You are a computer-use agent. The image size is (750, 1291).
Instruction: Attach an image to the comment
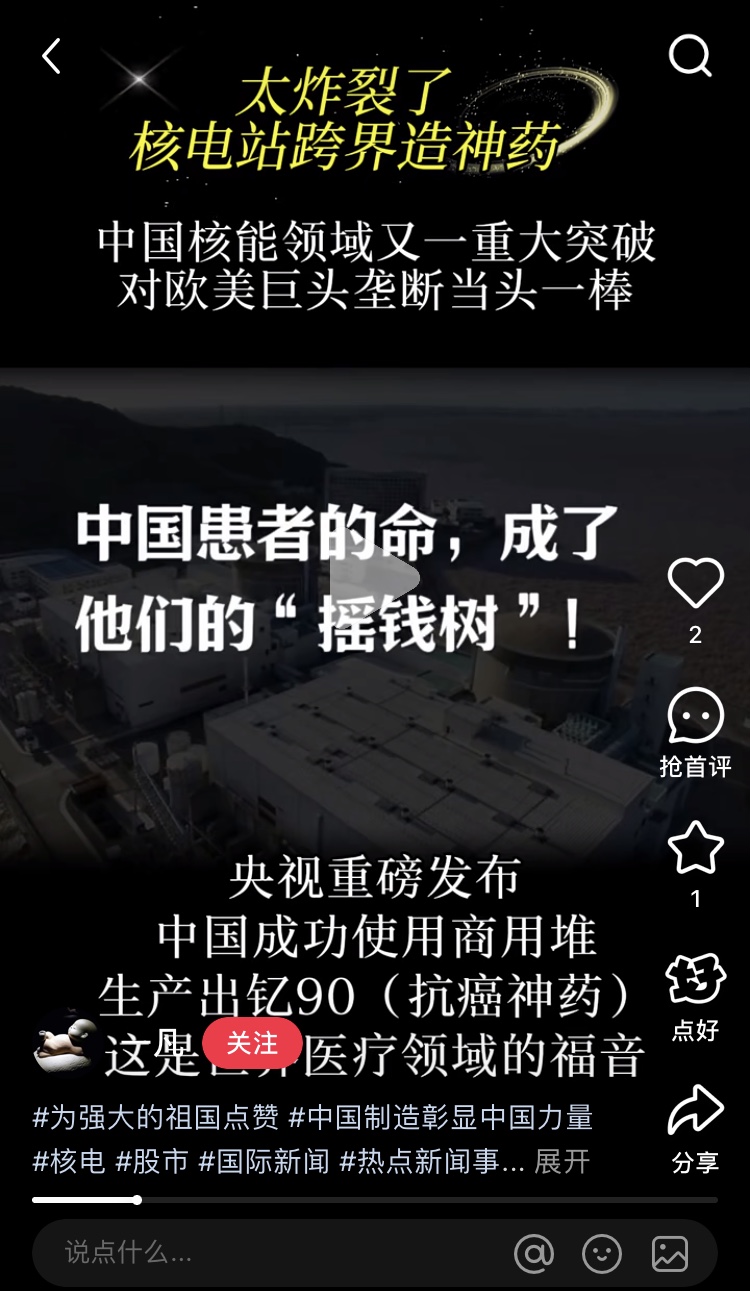click(x=669, y=1253)
